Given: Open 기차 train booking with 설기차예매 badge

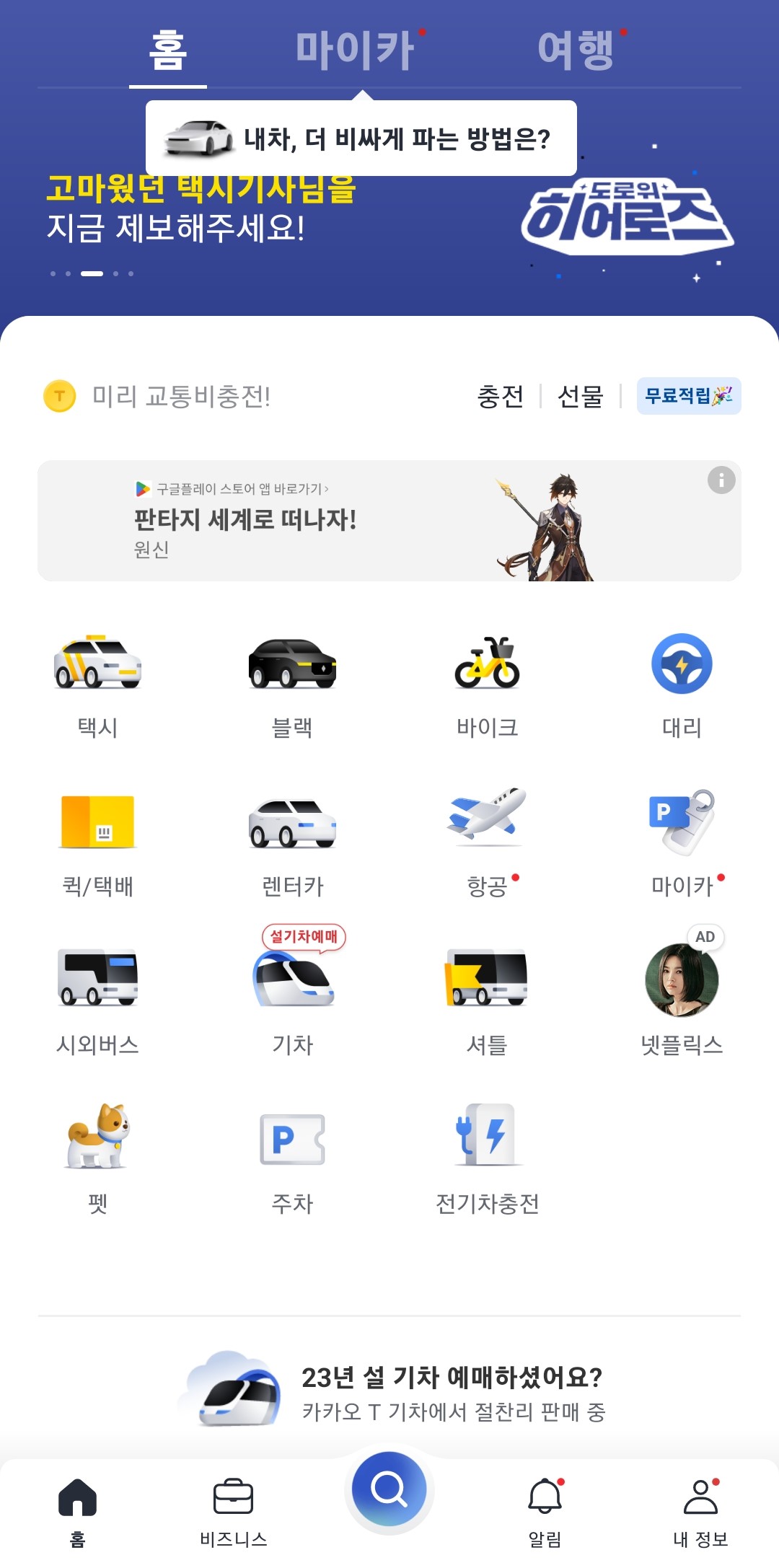Looking at the screenshot, I should point(292,988).
